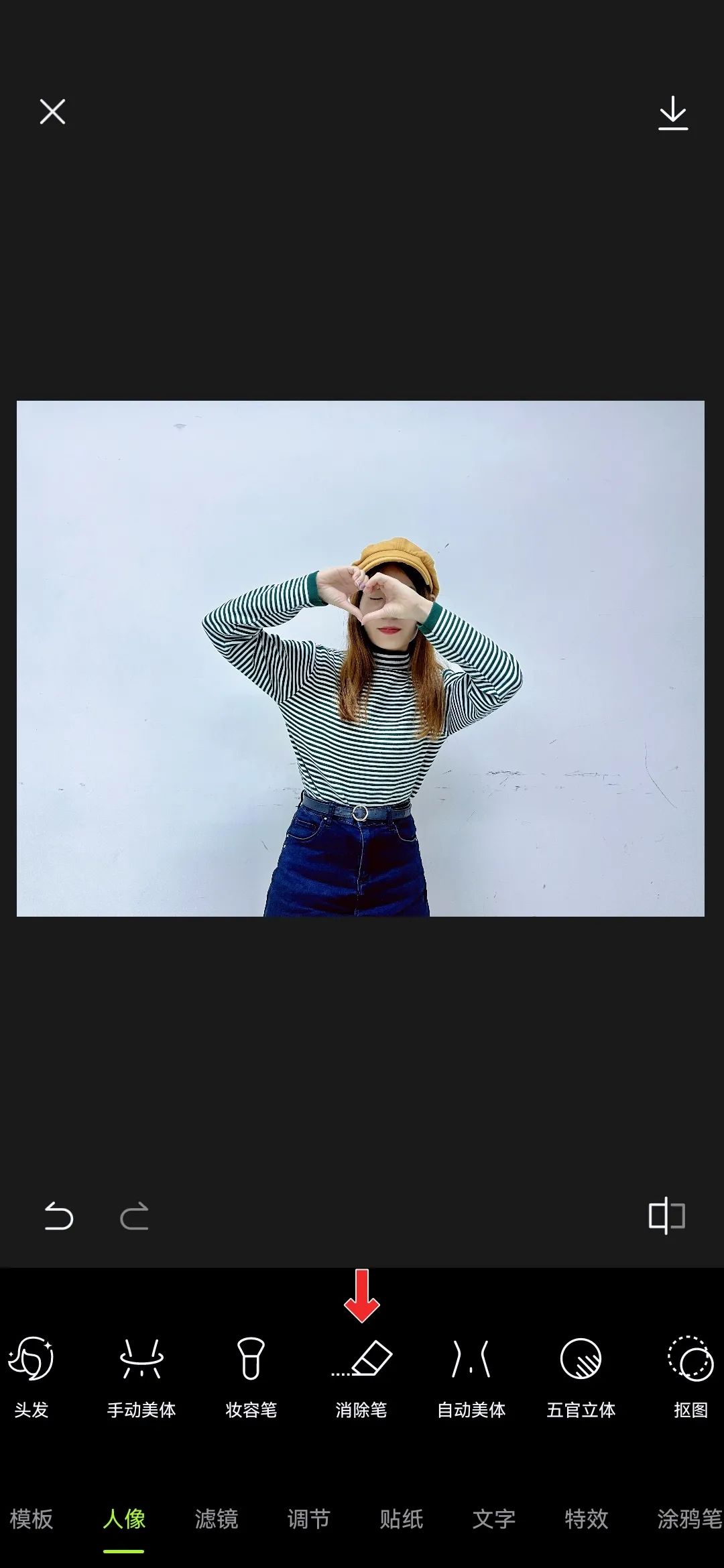Open the 特效 effects tab
The width and height of the screenshot is (724, 1568).
(587, 1519)
